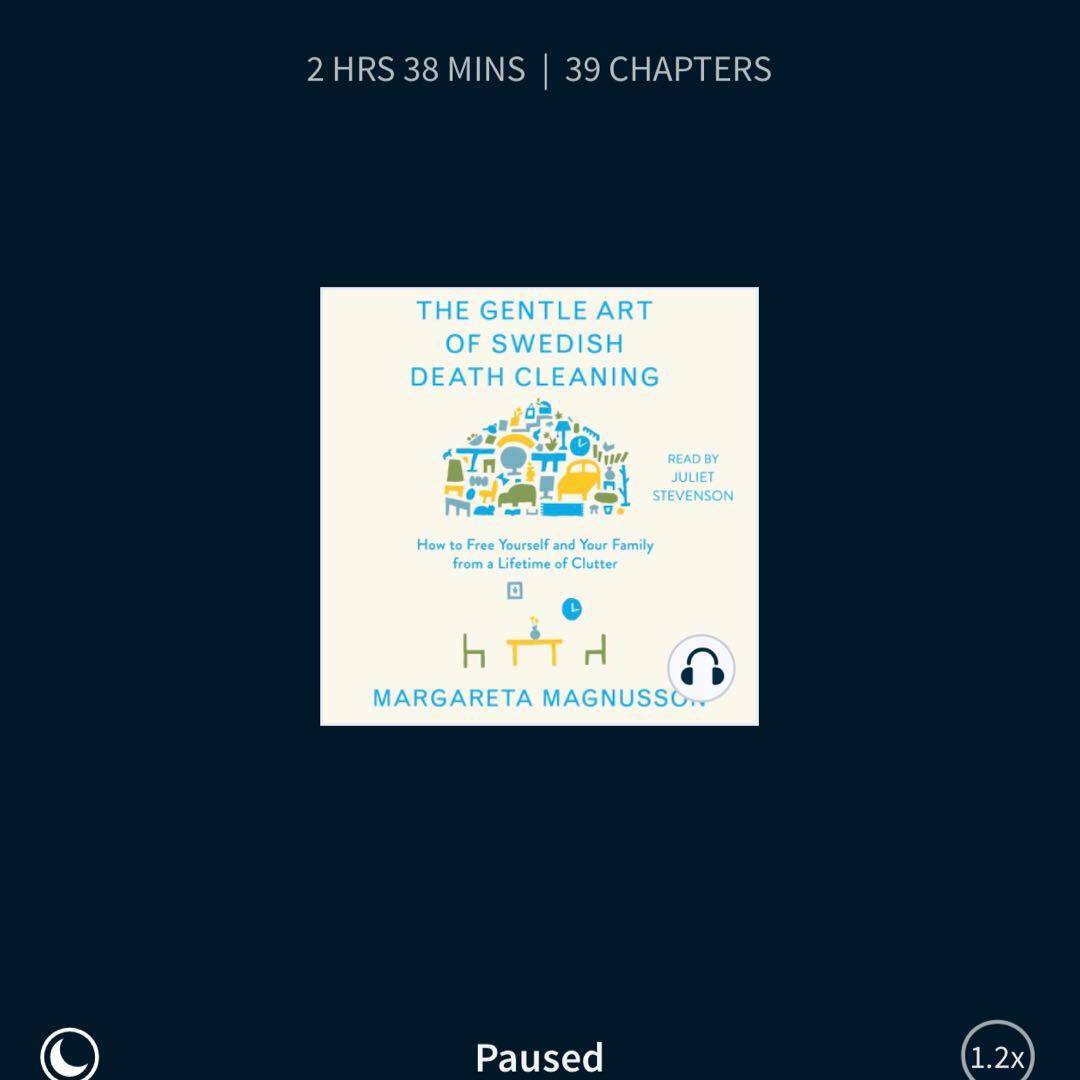This screenshot has height=1080, width=1080.
Task: Open the sleep timer moon icon
Action: (69, 1054)
